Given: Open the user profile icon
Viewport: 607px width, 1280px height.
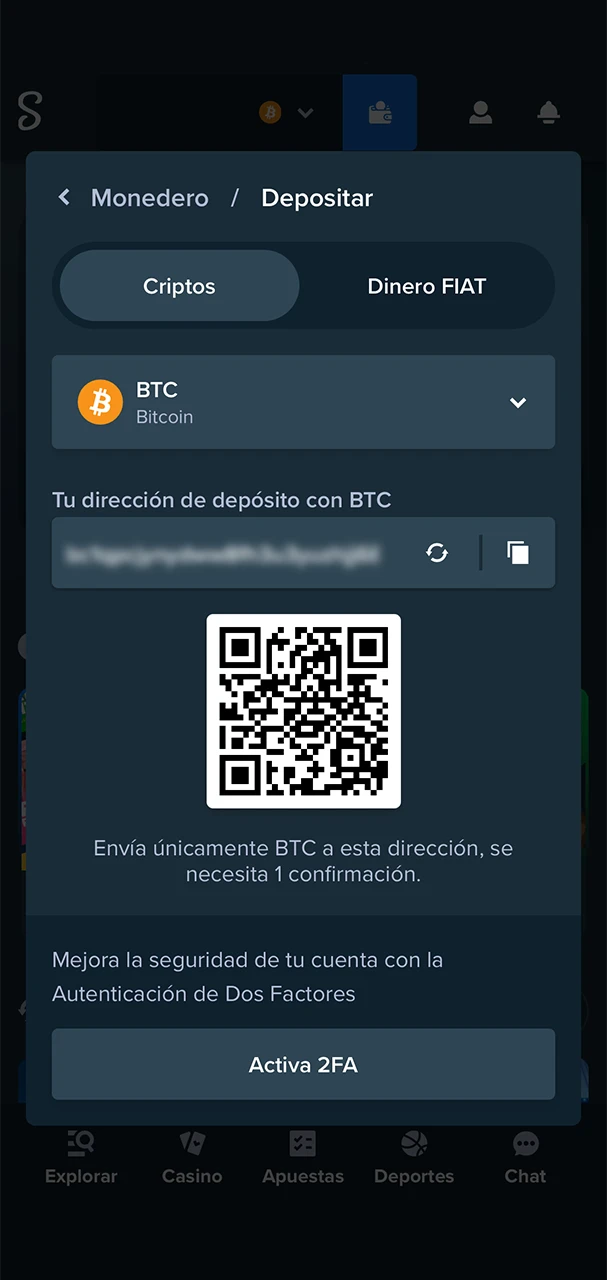Looking at the screenshot, I should (x=480, y=113).
